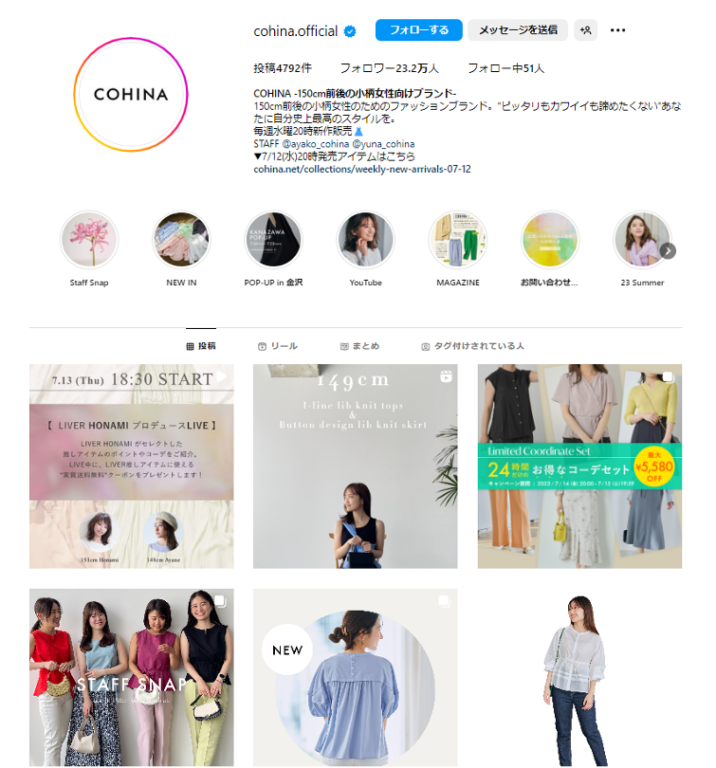Tap the フォローする follow button
716x768 pixels.
point(418,30)
